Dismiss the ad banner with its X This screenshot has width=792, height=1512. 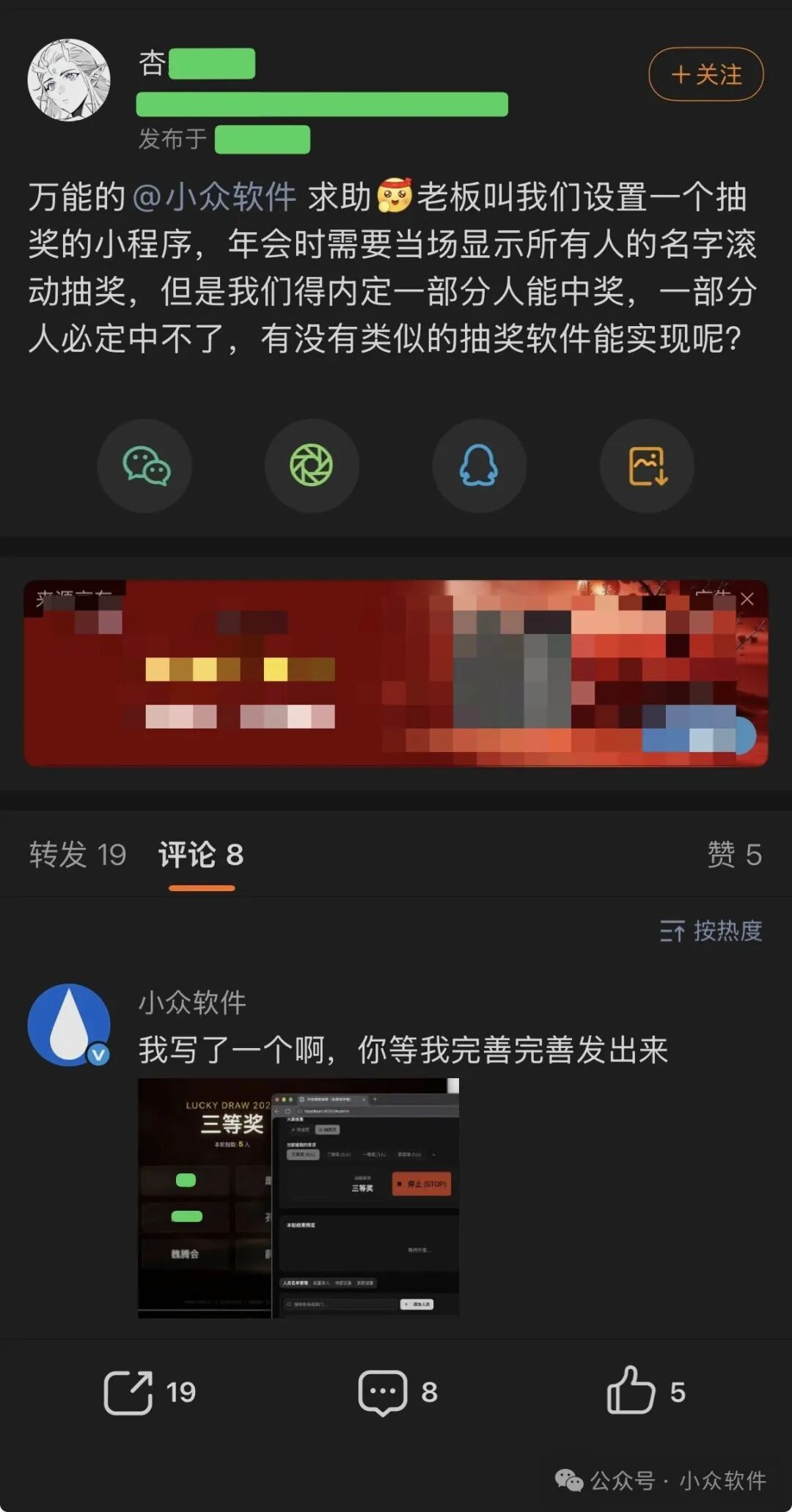[x=747, y=598]
